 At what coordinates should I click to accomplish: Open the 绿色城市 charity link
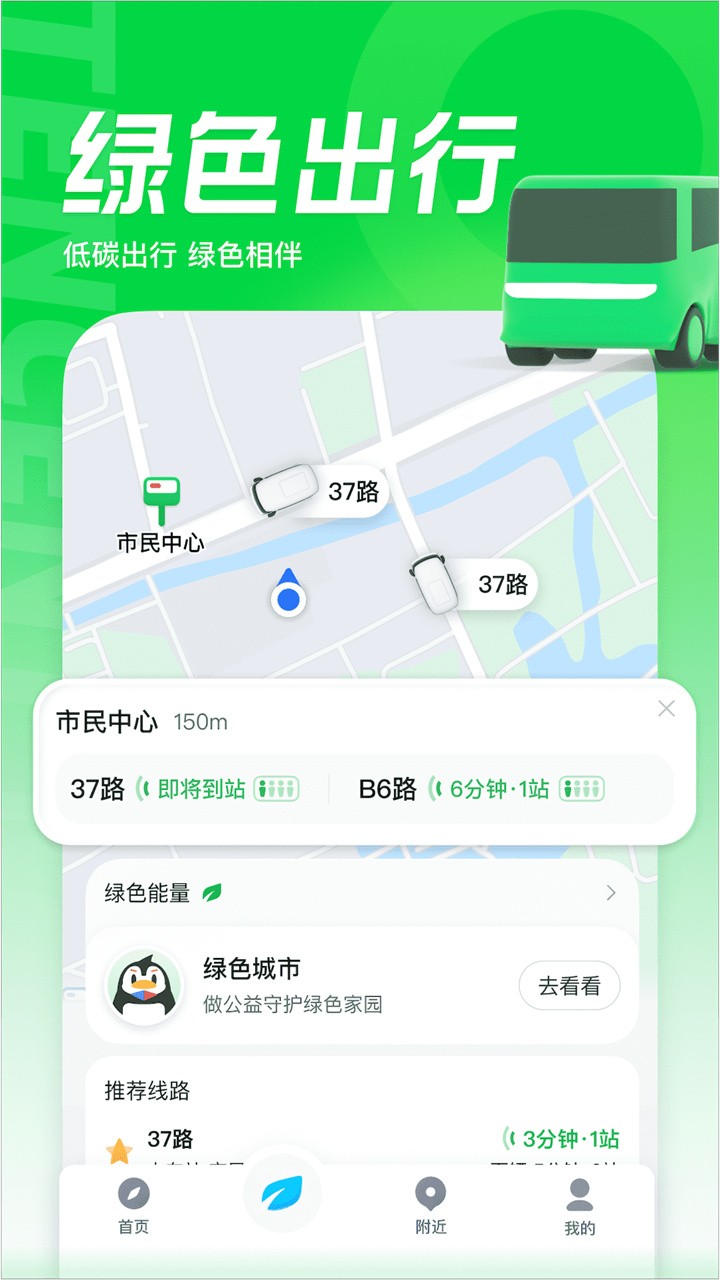[570, 985]
